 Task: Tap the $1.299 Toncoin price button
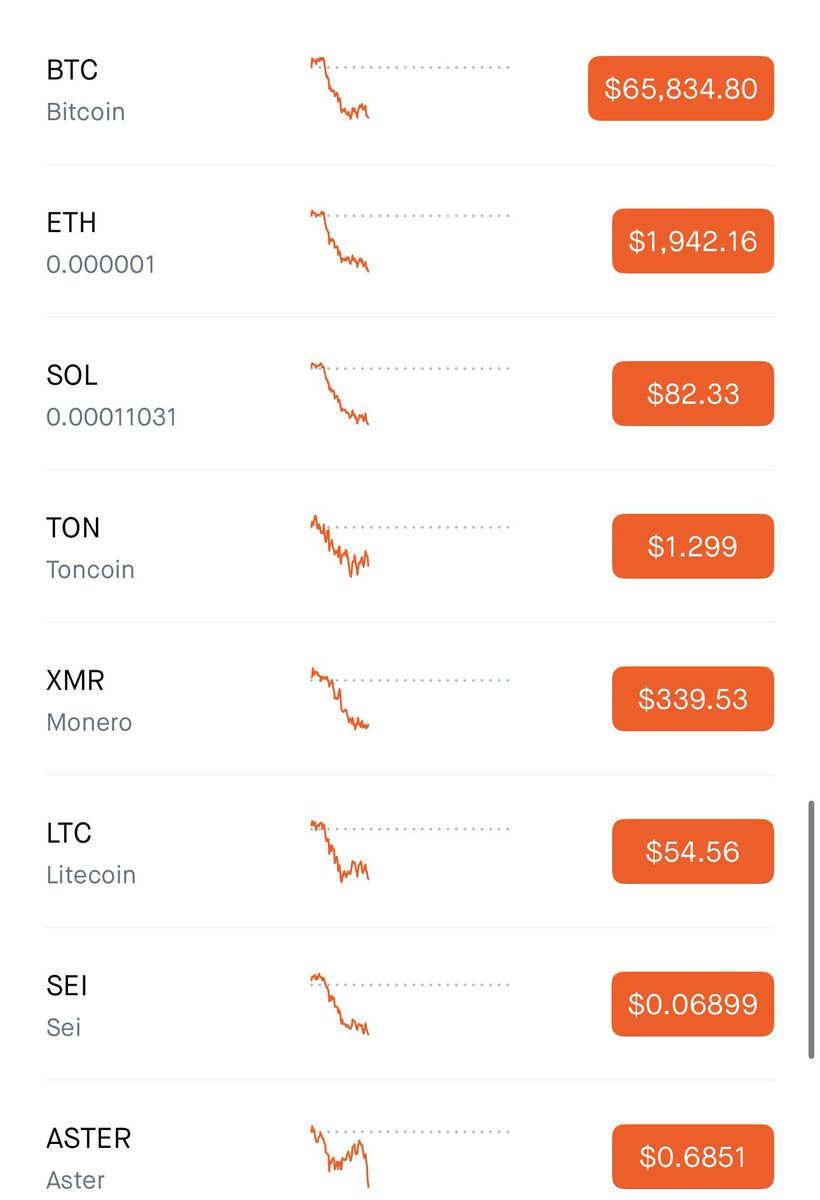(x=692, y=546)
